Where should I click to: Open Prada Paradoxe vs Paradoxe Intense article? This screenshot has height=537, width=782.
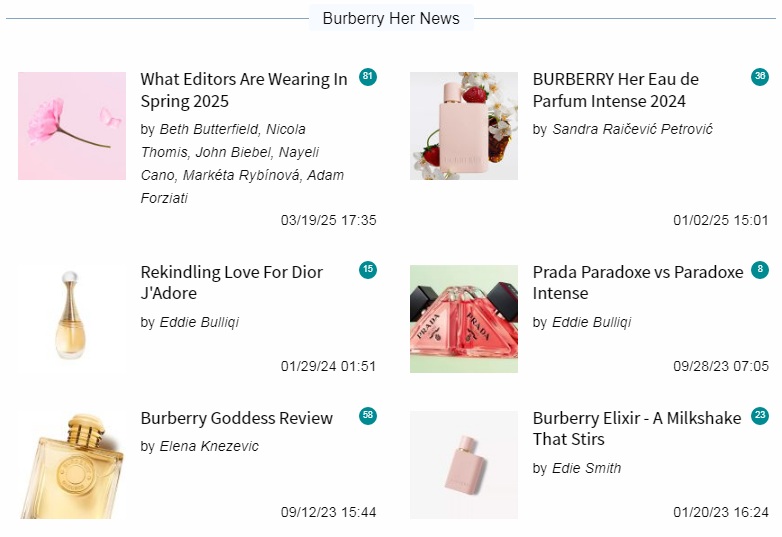pos(637,283)
